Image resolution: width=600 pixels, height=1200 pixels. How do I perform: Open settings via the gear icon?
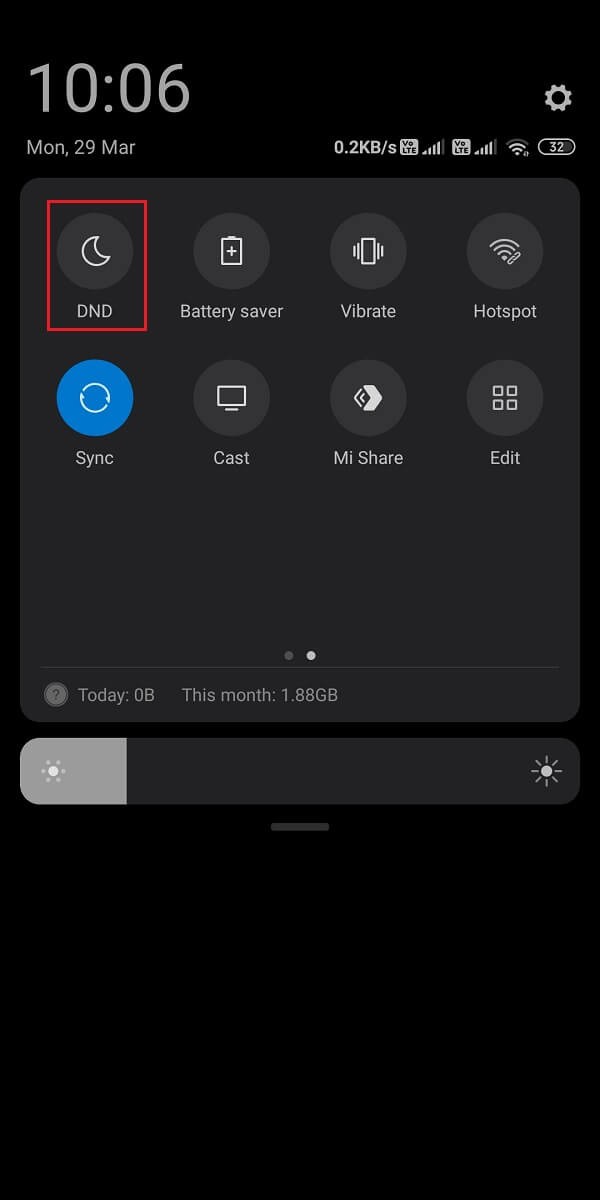pos(558,98)
